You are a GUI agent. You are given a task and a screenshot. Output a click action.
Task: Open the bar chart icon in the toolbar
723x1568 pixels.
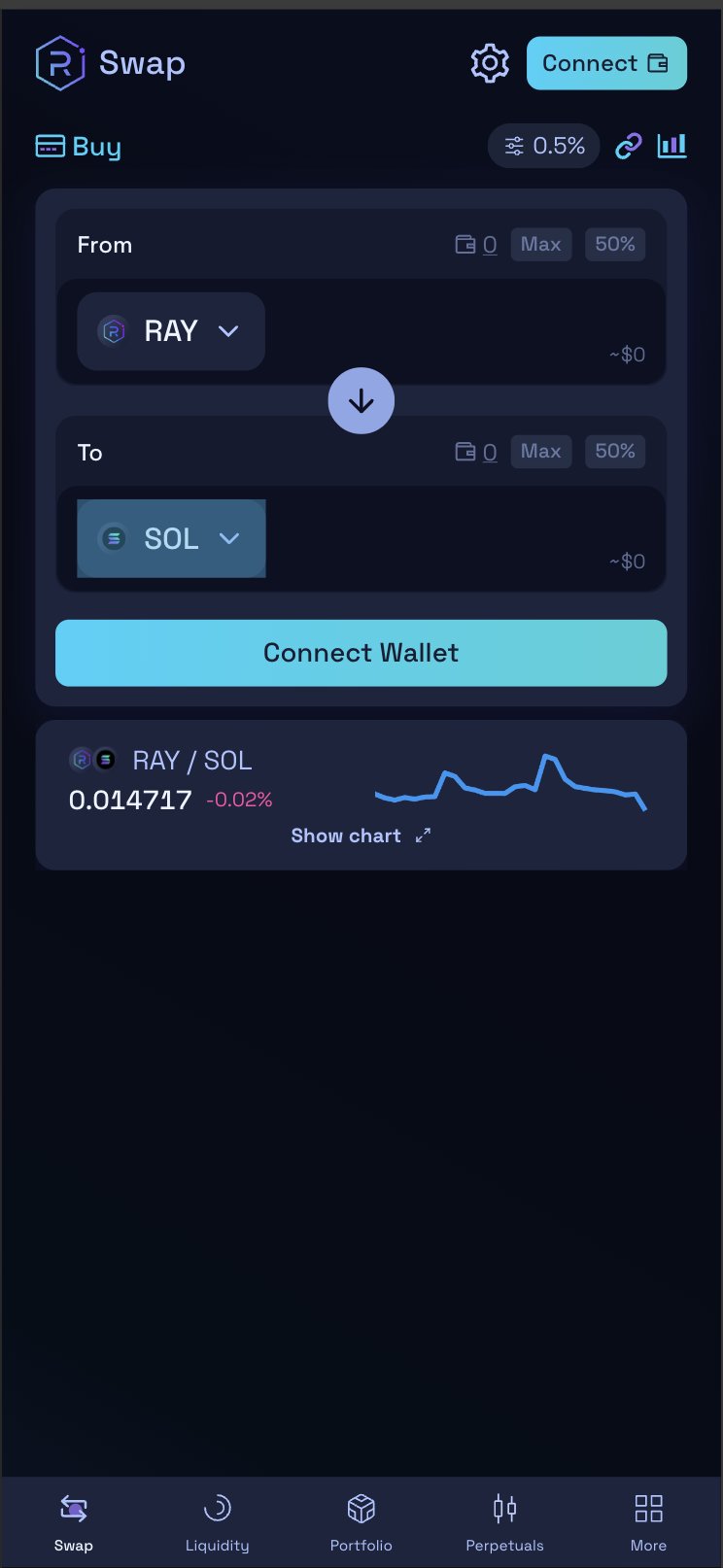pos(671,146)
